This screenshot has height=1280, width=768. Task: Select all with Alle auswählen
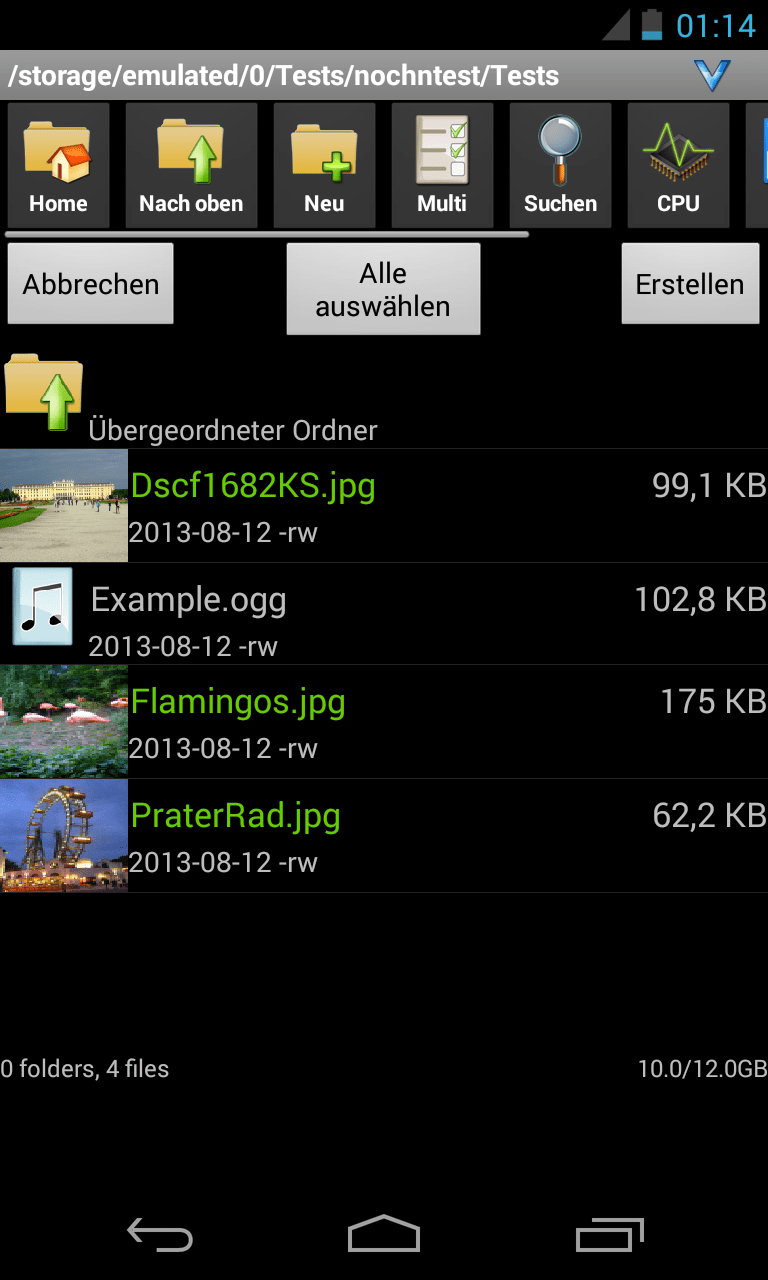(383, 289)
